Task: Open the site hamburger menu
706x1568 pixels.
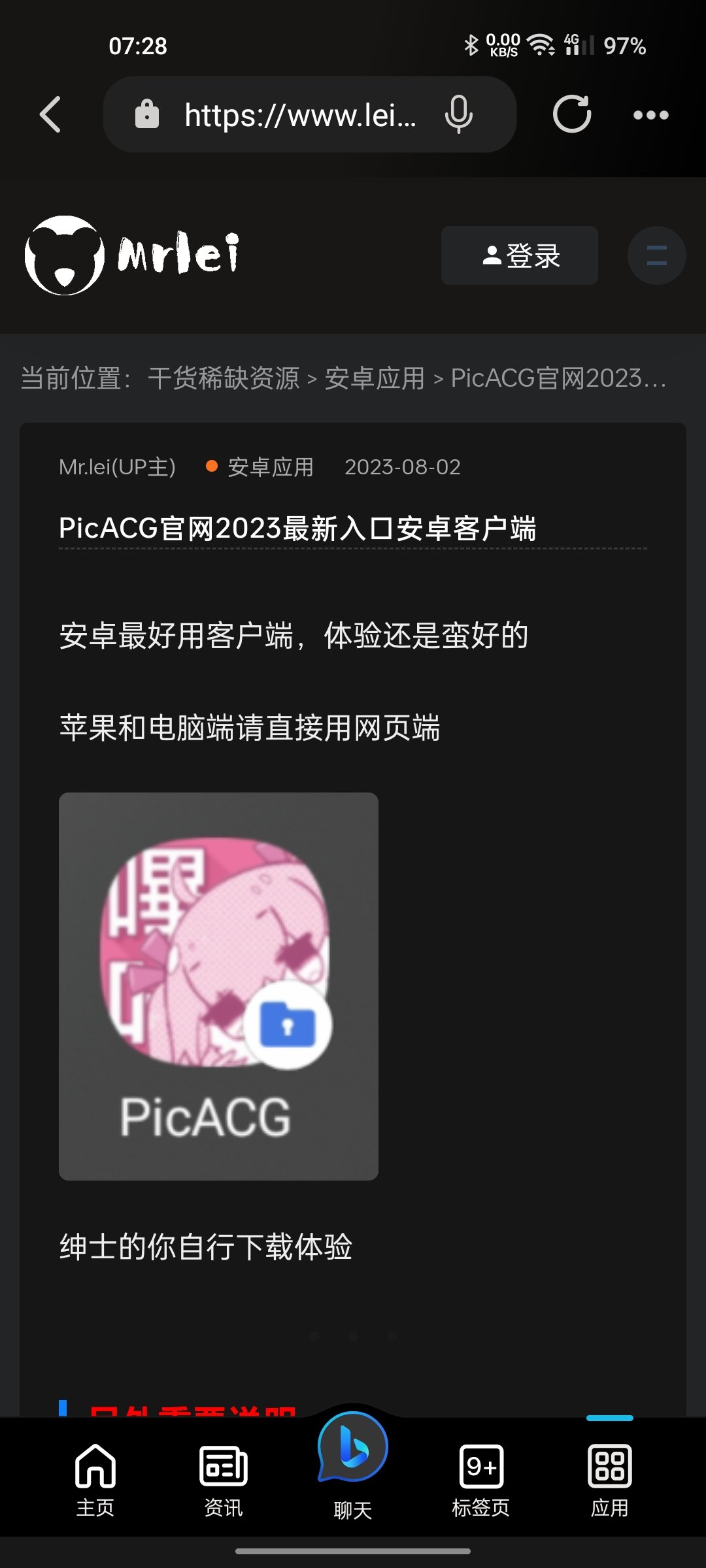Action: point(656,255)
